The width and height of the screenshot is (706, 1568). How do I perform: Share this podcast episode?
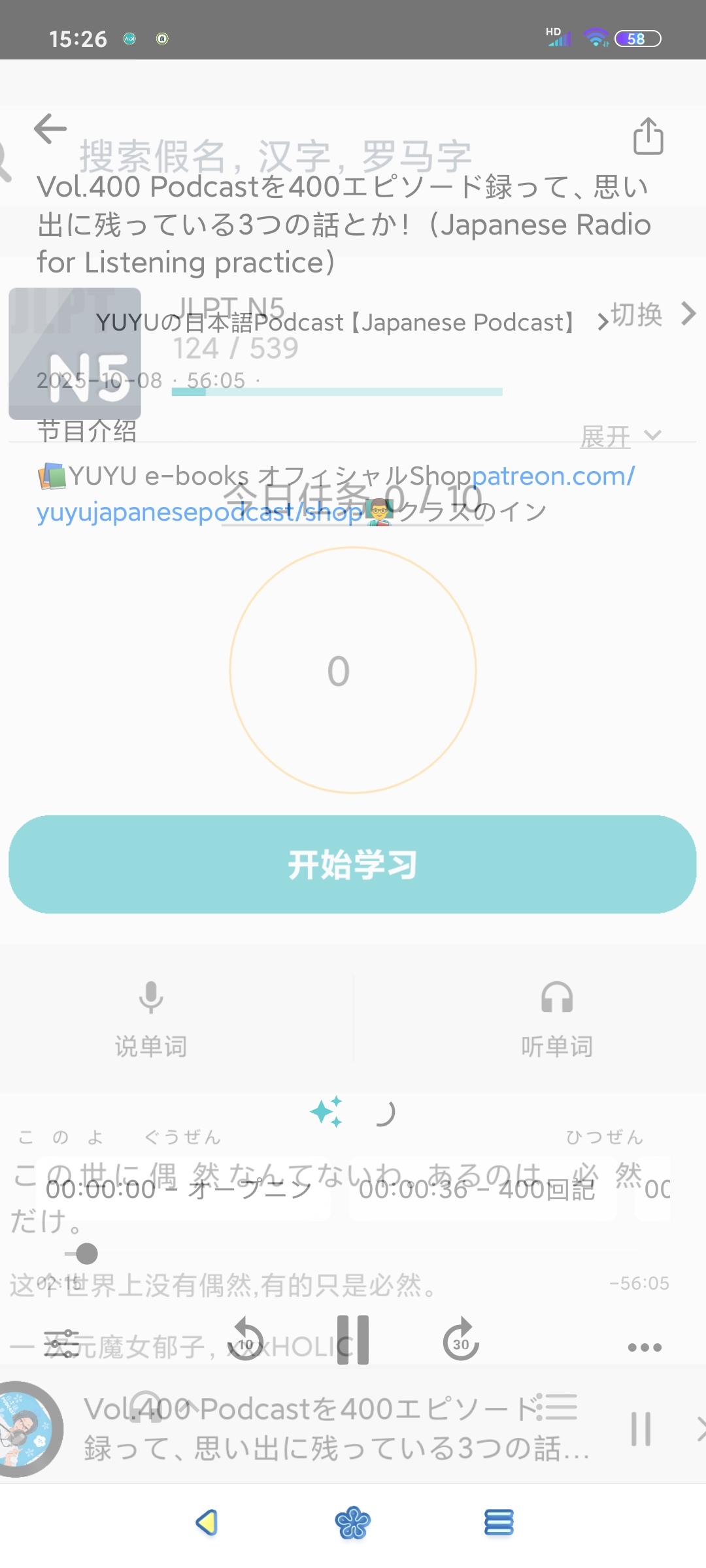(648, 137)
